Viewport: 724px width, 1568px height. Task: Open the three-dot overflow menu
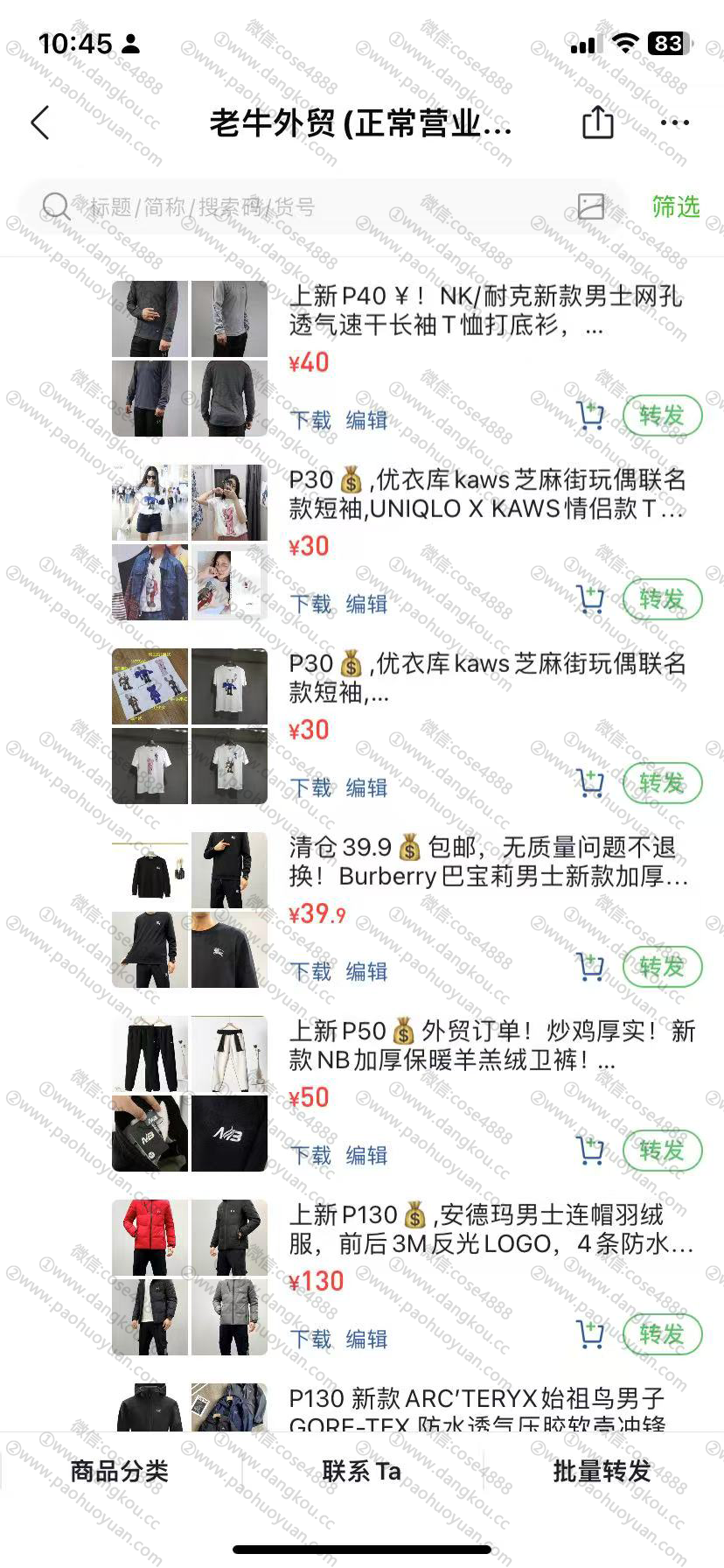(674, 122)
